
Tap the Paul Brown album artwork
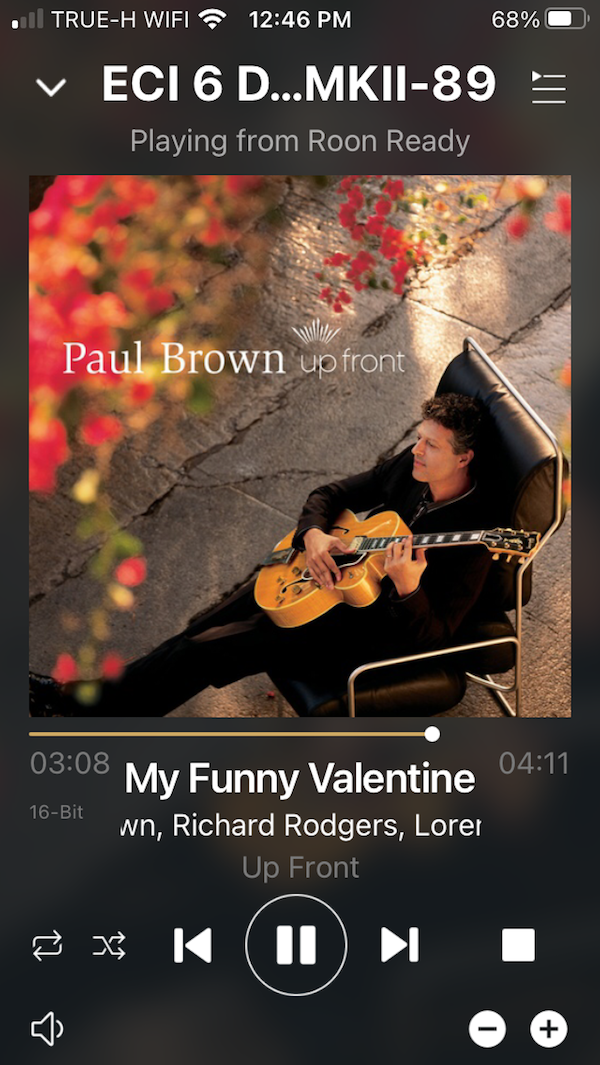coord(300,446)
